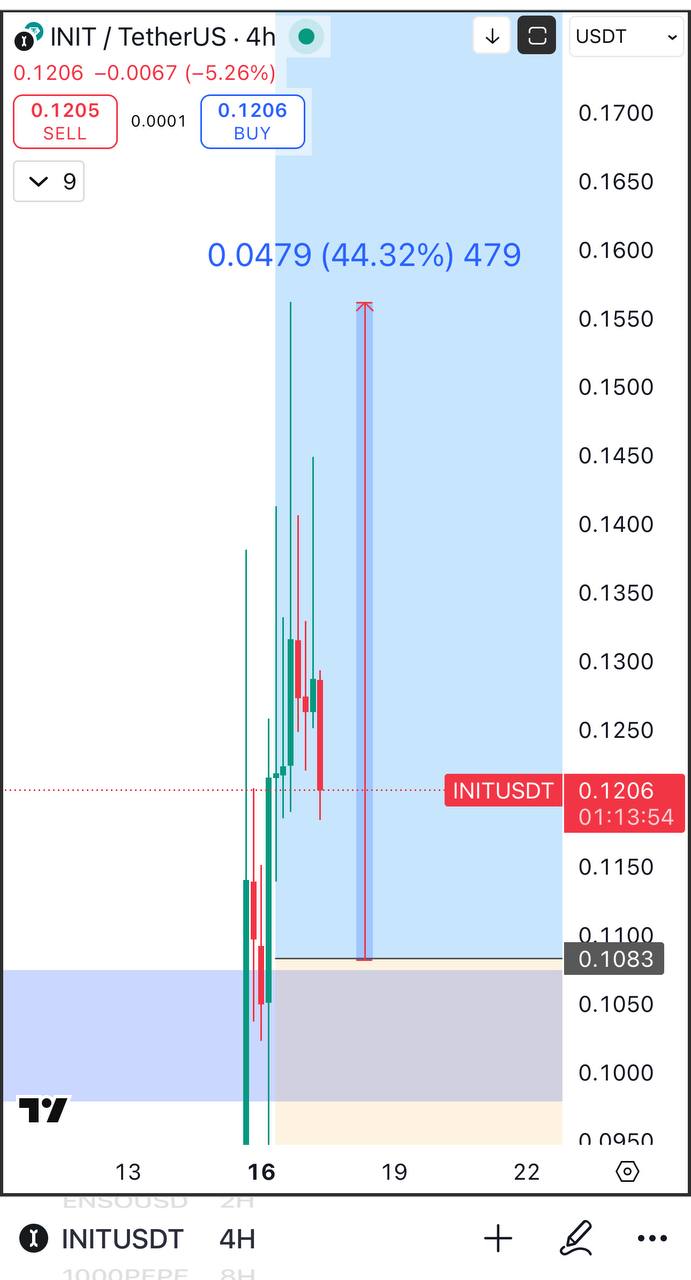Viewport: 691px width, 1280px height.
Task: Tap the down arrow button on chart
Action: 492,37
